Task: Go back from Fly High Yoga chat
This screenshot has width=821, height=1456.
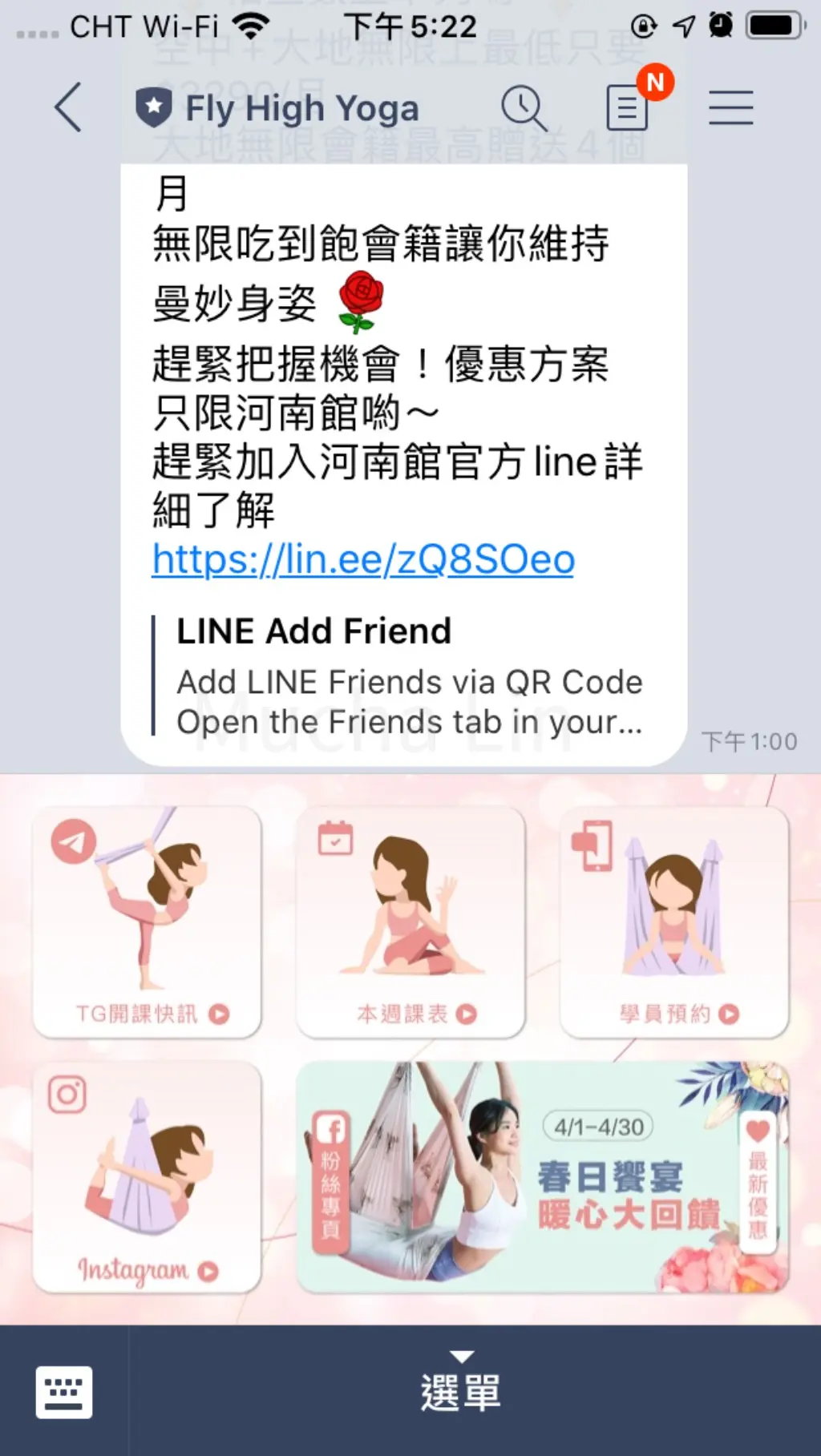Action: 68,107
